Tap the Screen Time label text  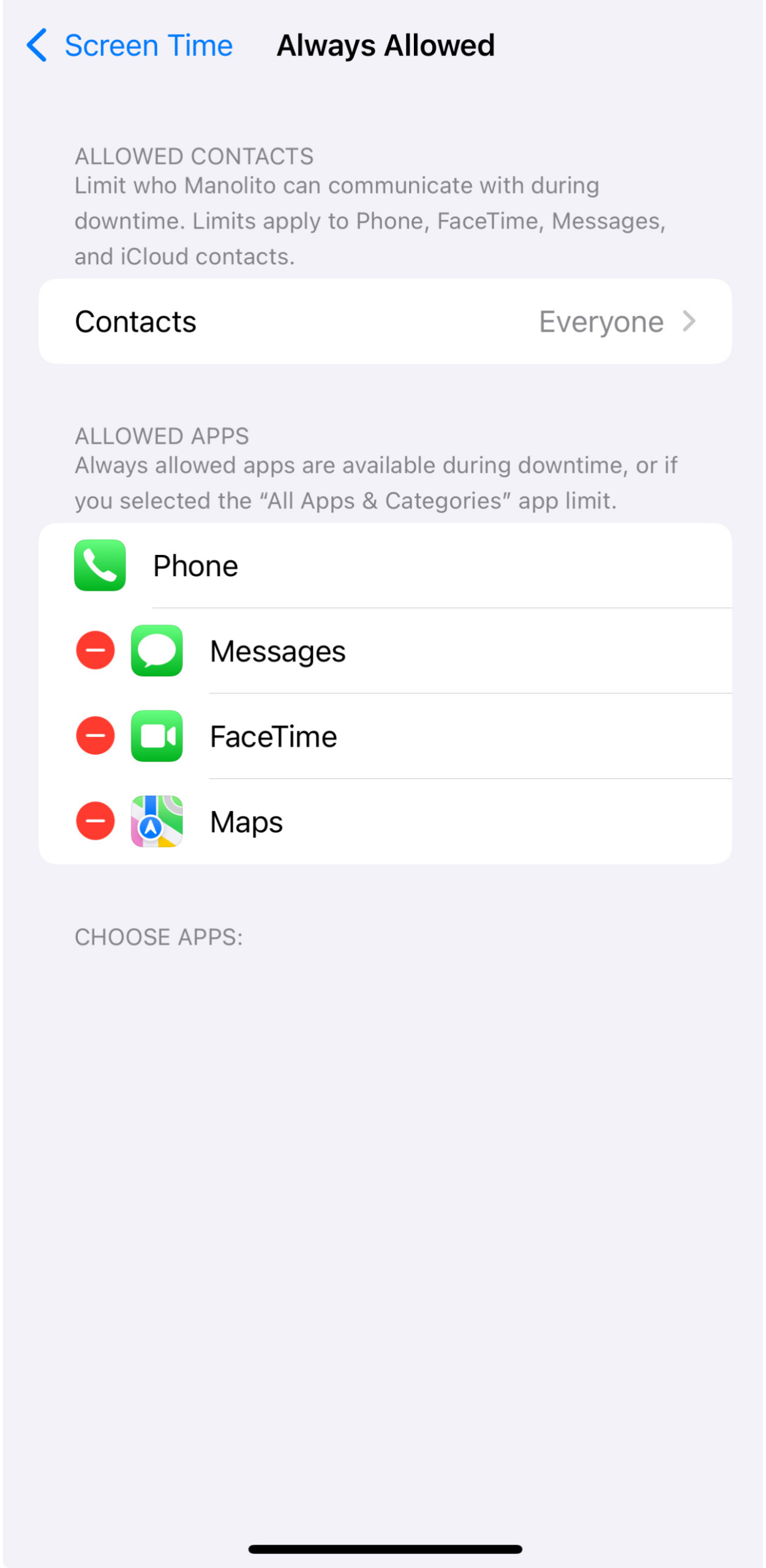pyautogui.click(x=149, y=45)
